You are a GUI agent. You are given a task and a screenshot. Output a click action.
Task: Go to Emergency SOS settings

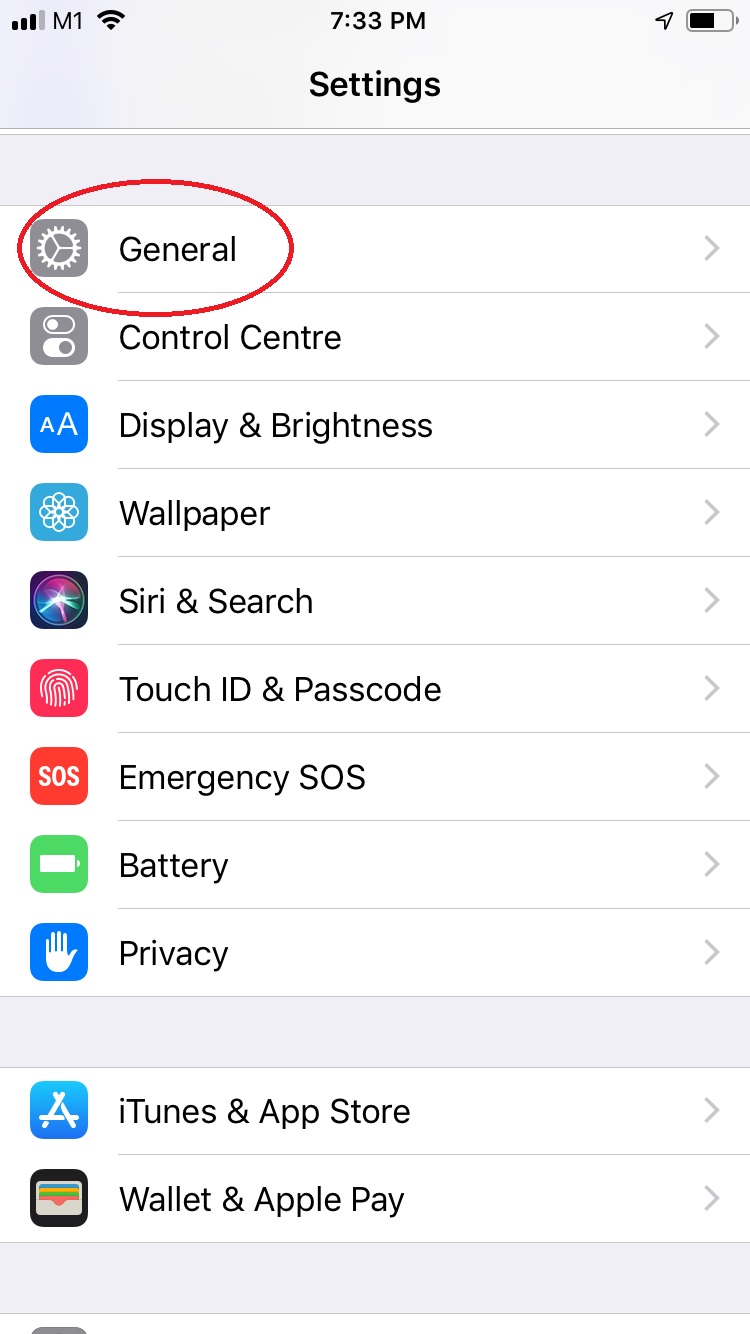(375, 777)
